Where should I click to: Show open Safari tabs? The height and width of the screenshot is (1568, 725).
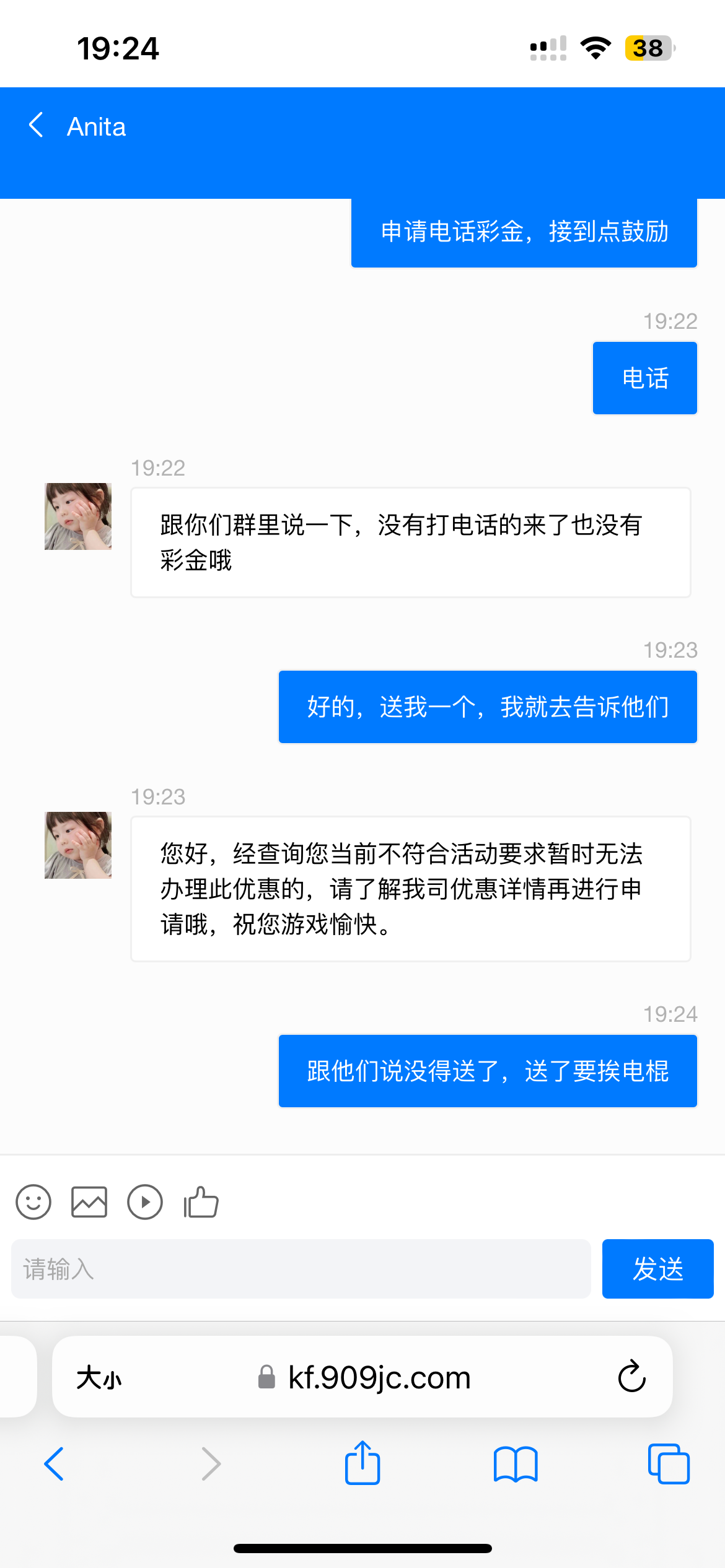click(x=668, y=1464)
